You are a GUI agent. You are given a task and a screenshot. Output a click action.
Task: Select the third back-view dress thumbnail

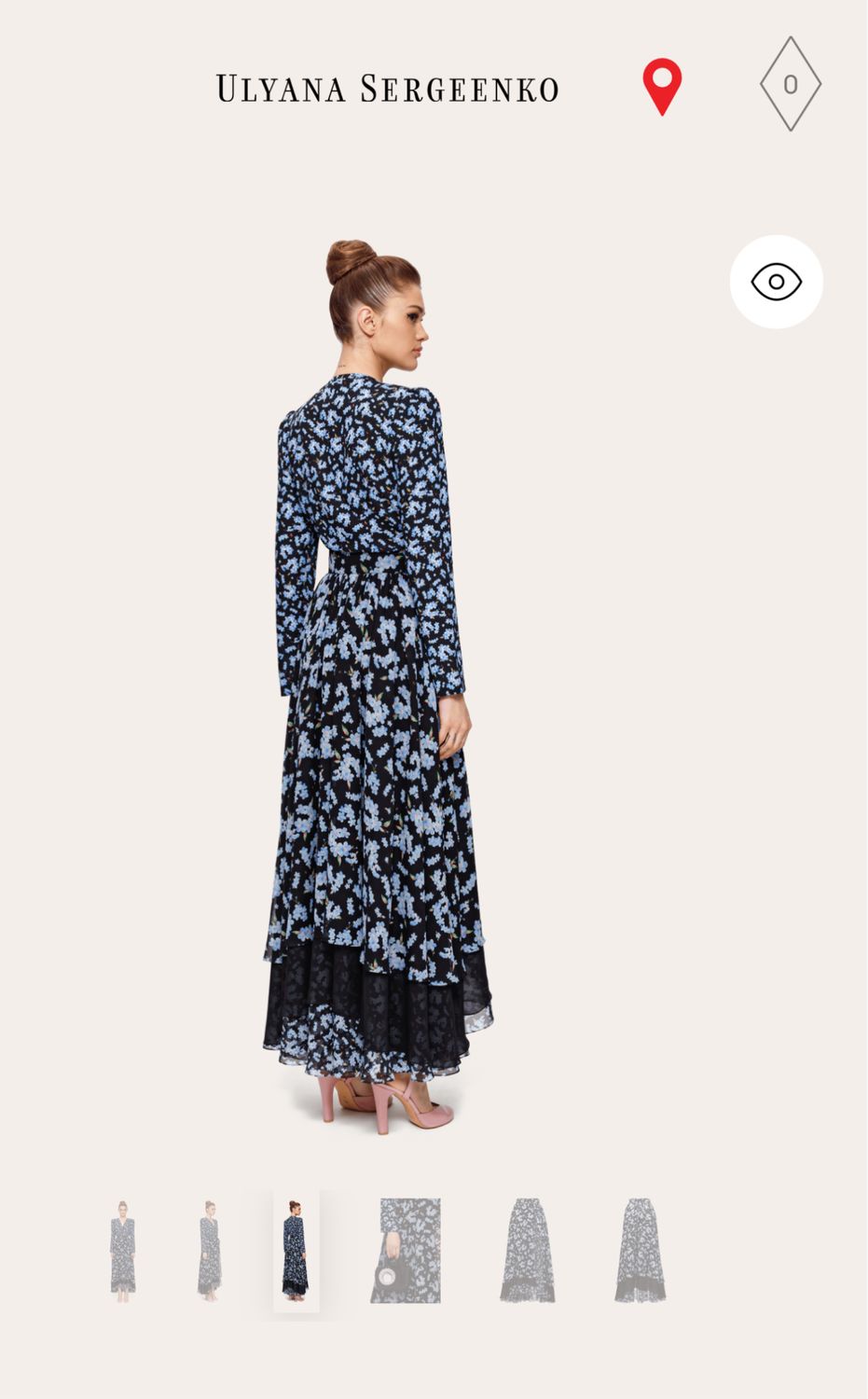(296, 1251)
